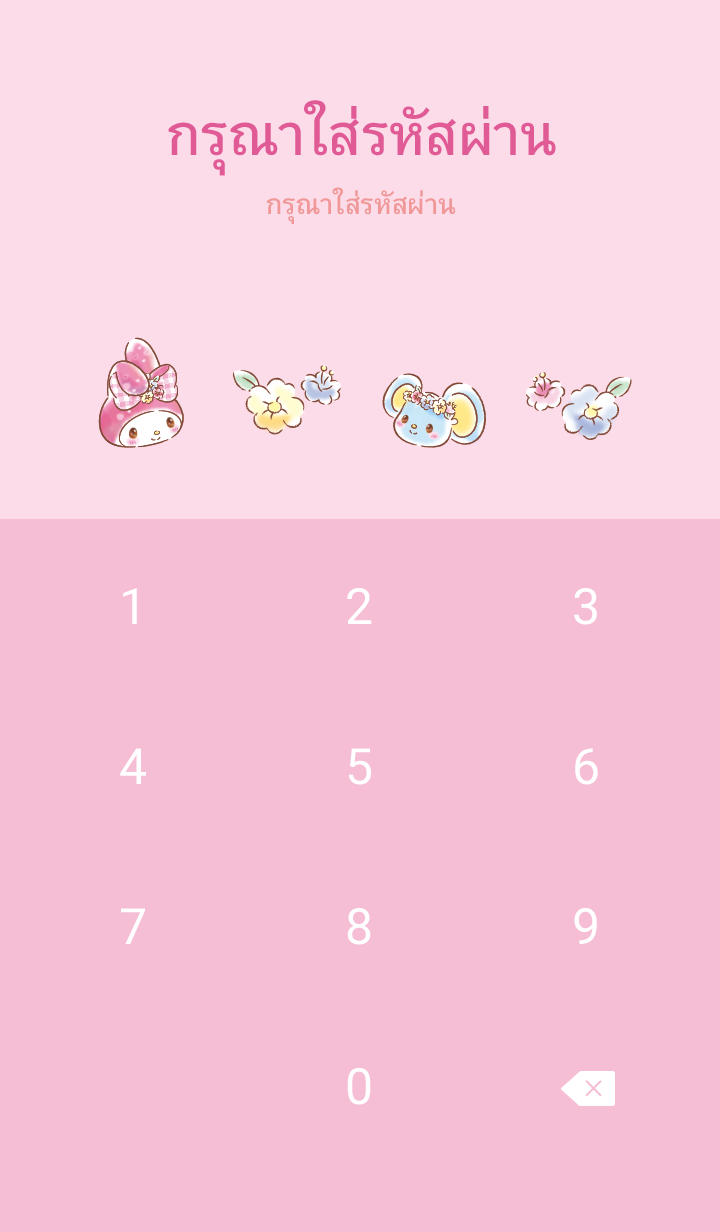
Task: Delete the last entered passcode digit
Action: pyautogui.click(x=588, y=1088)
